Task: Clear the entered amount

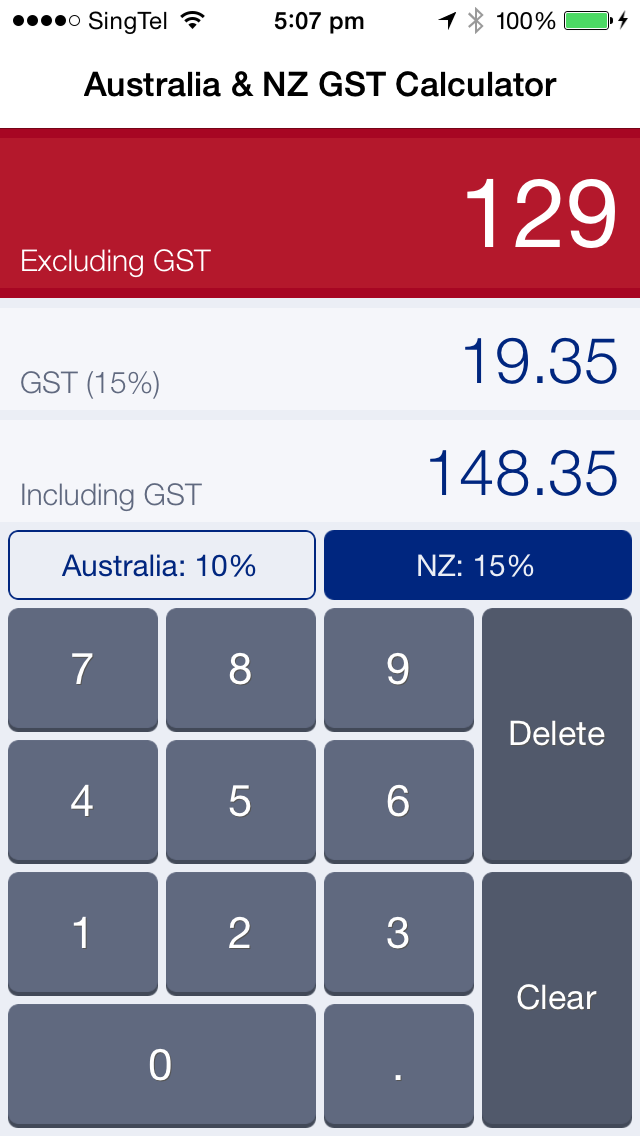Action: [557, 999]
